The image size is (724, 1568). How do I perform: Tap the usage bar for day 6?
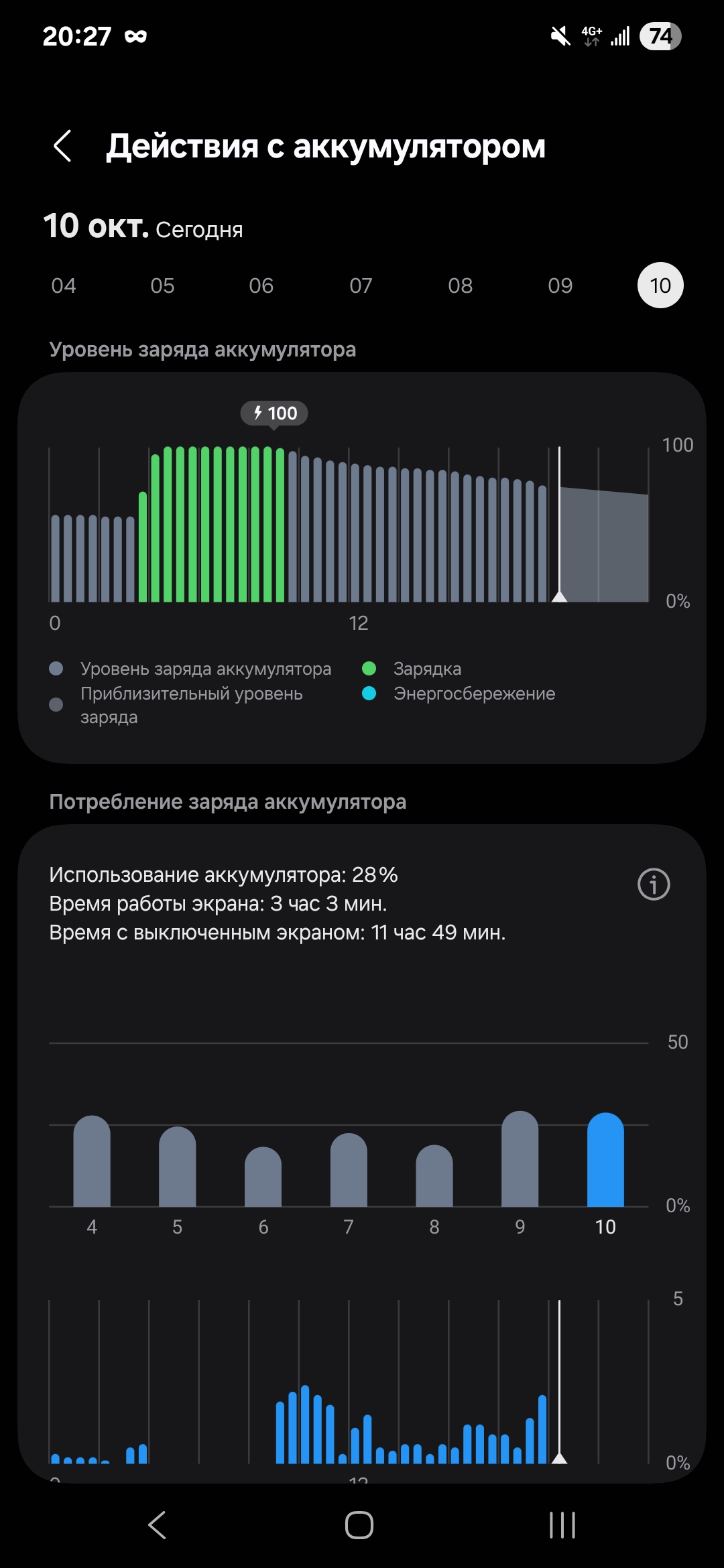[x=263, y=1177]
